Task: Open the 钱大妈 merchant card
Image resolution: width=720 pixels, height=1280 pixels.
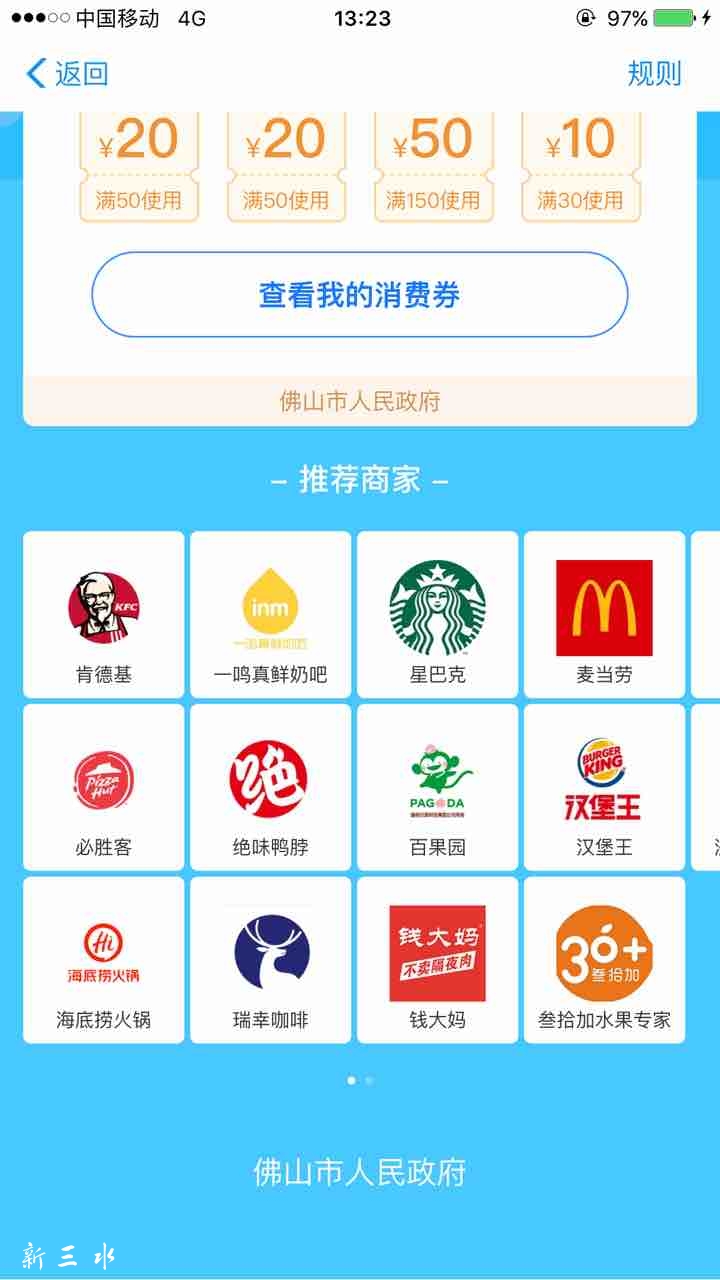Action: tap(438, 960)
